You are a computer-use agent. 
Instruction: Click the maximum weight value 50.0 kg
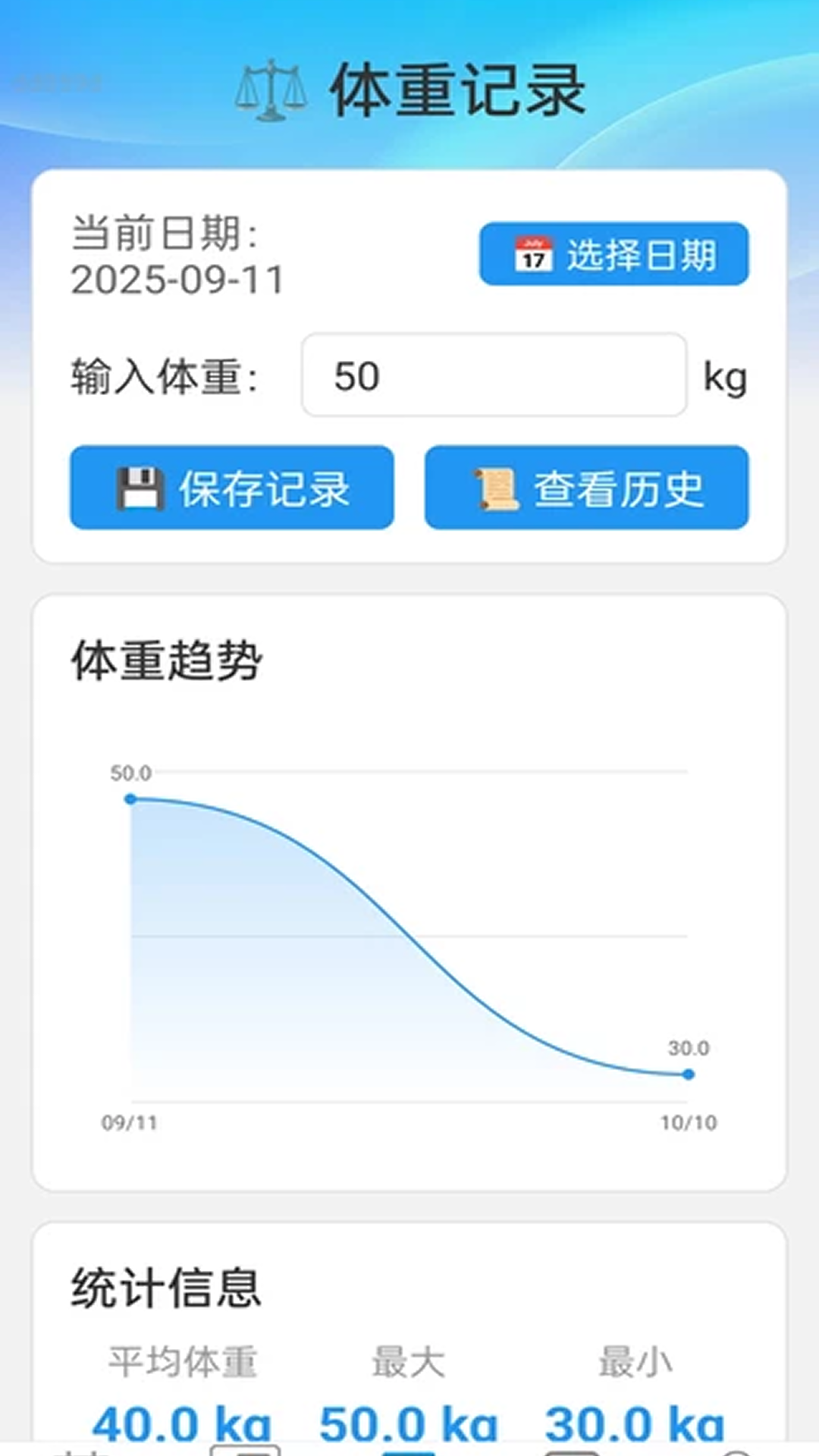(409, 1424)
